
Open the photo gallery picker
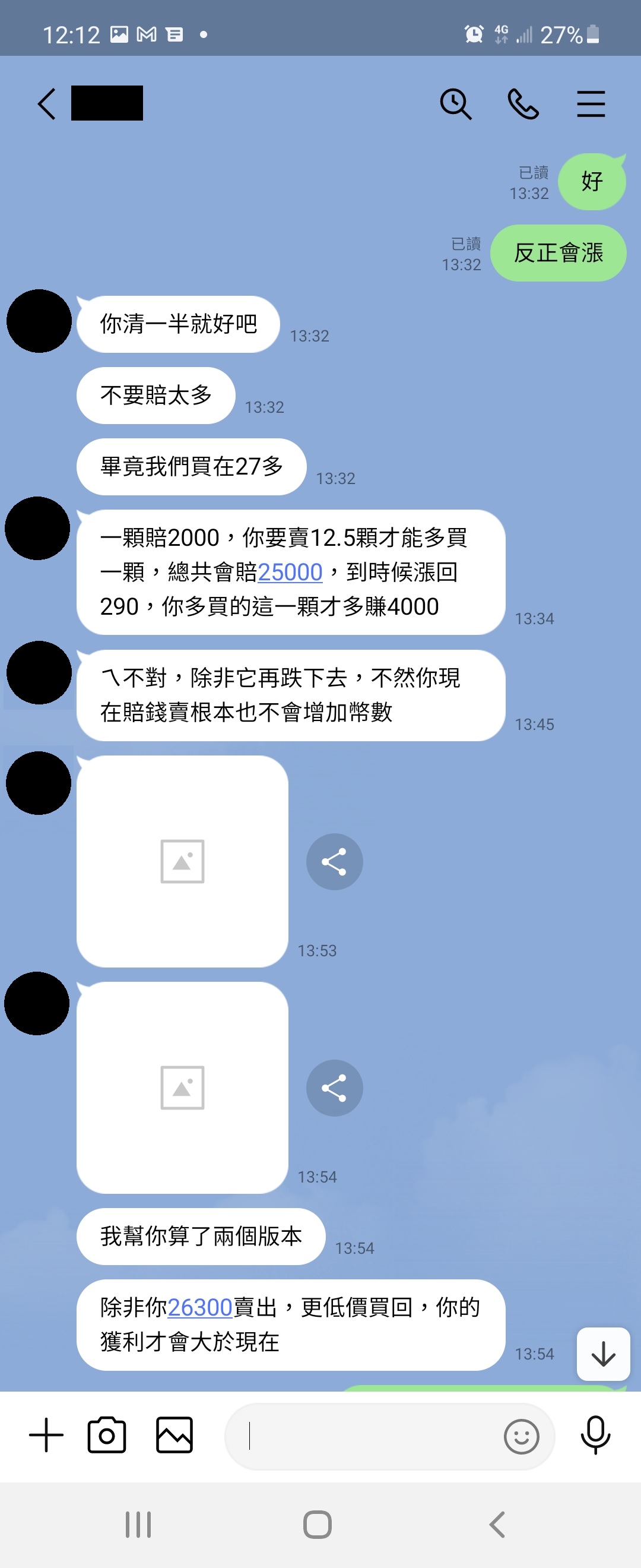(174, 1435)
